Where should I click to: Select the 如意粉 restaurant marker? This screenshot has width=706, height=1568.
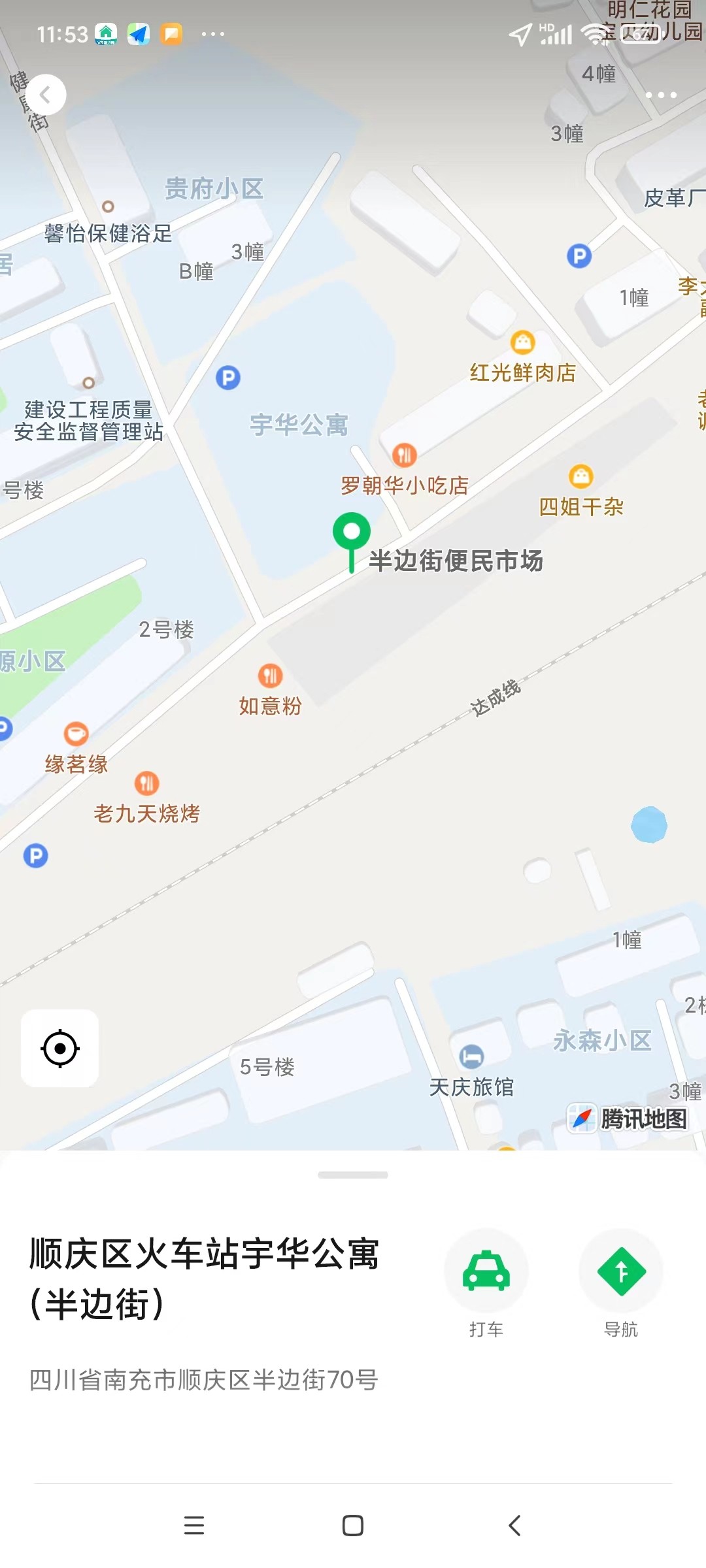click(270, 676)
